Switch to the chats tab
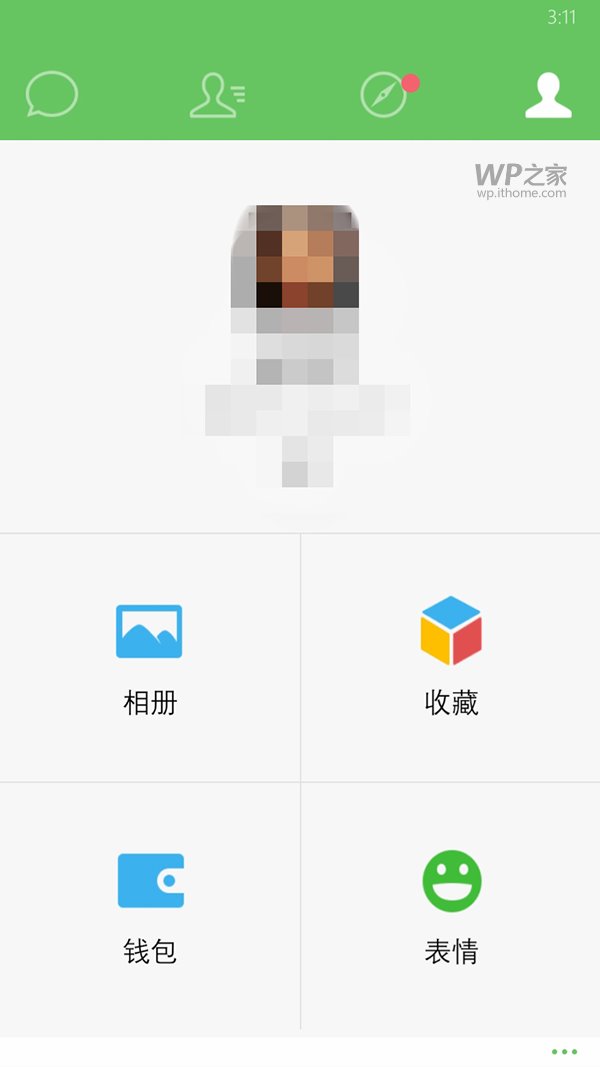Image resolution: width=600 pixels, height=1067 pixels. coord(51,96)
